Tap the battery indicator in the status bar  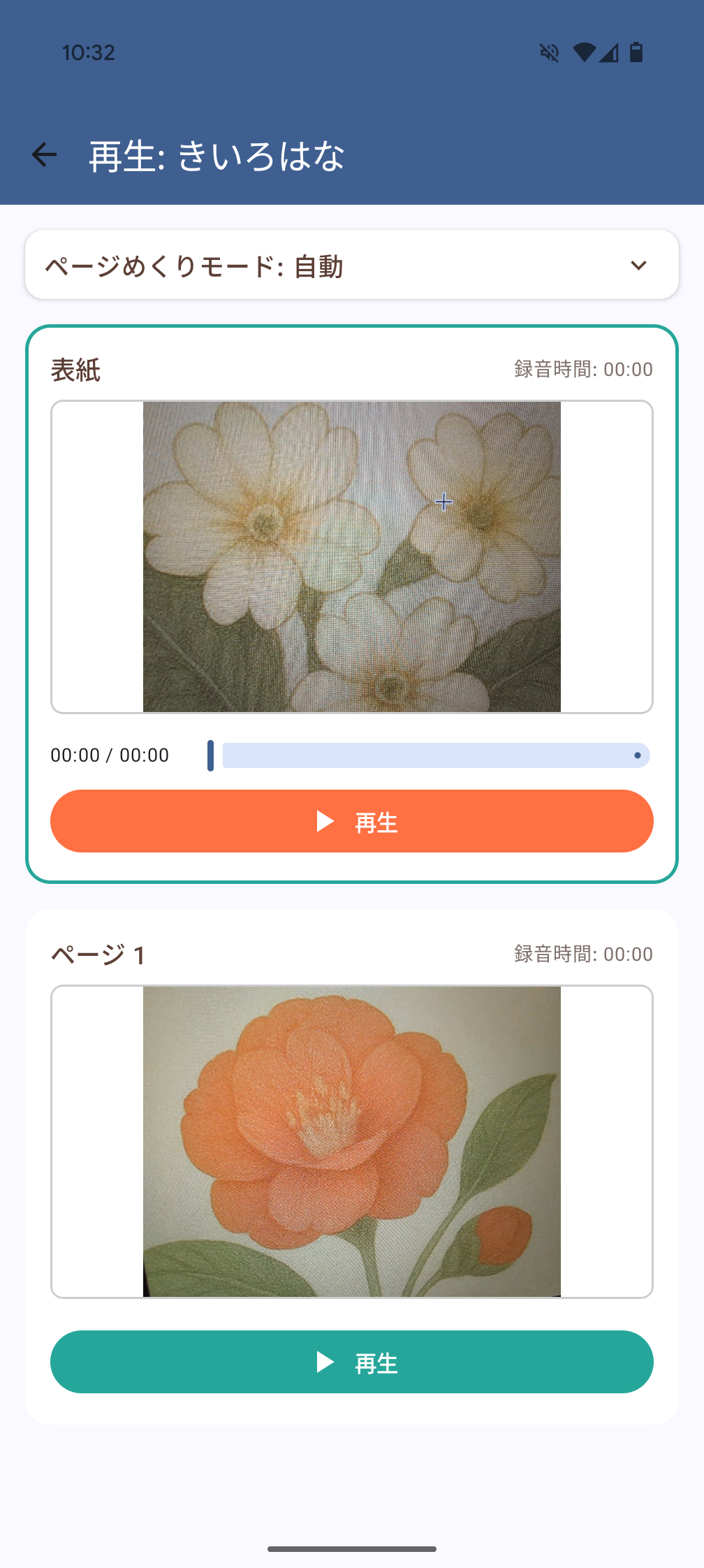point(637,53)
